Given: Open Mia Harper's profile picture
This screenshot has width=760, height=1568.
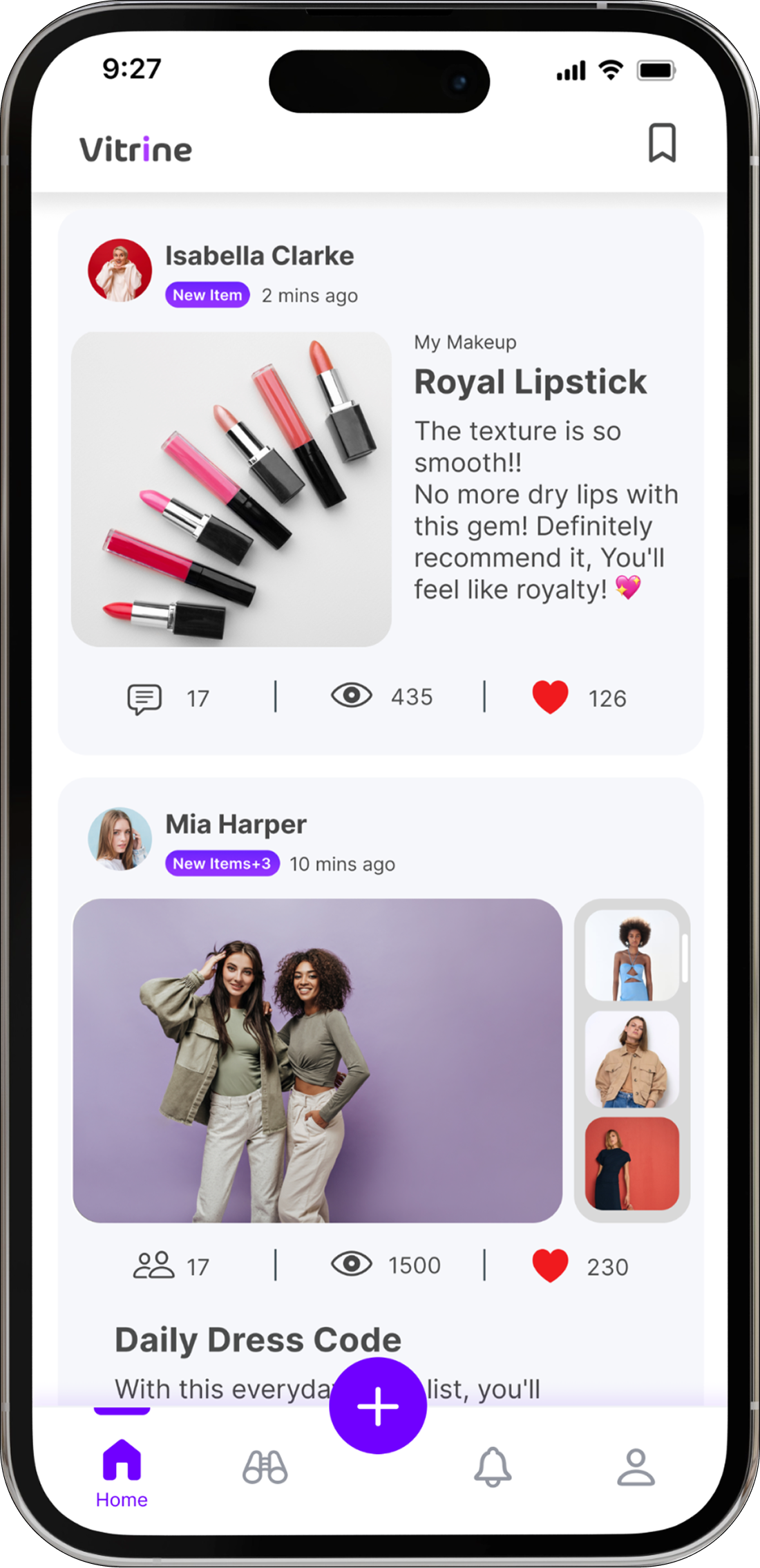Looking at the screenshot, I should pyautogui.click(x=120, y=838).
